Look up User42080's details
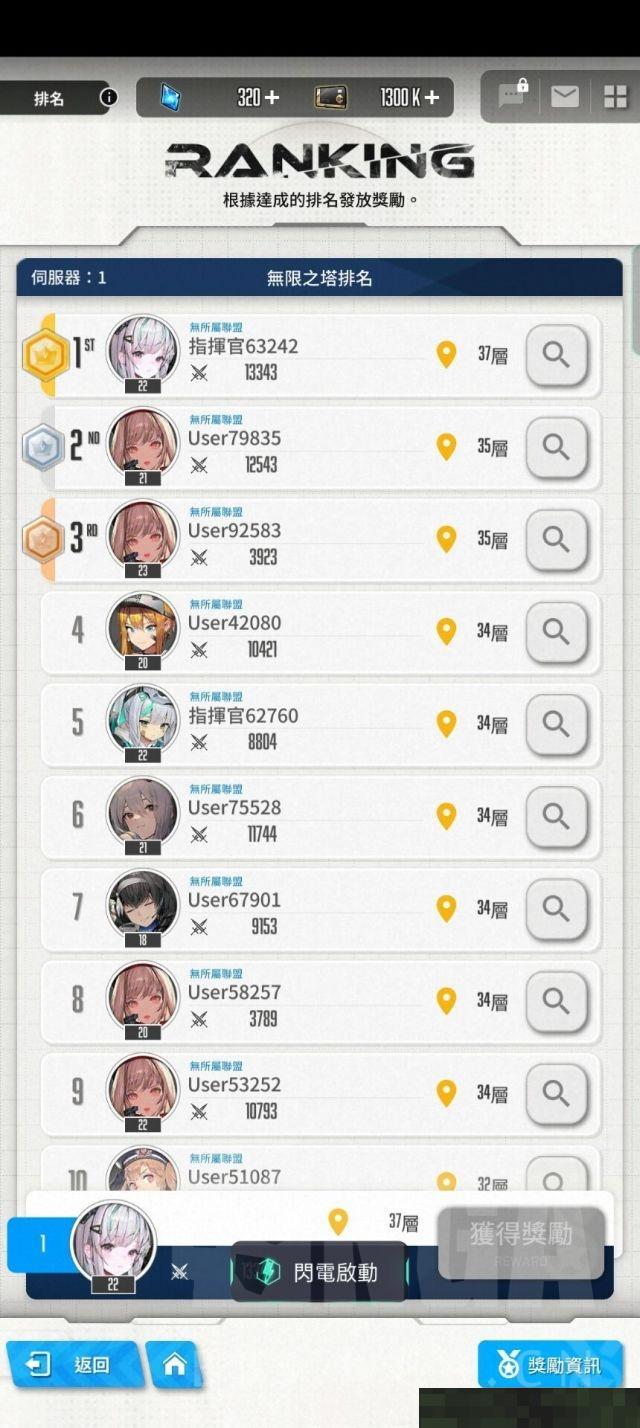The width and height of the screenshot is (640, 1428). click(556, 631)
